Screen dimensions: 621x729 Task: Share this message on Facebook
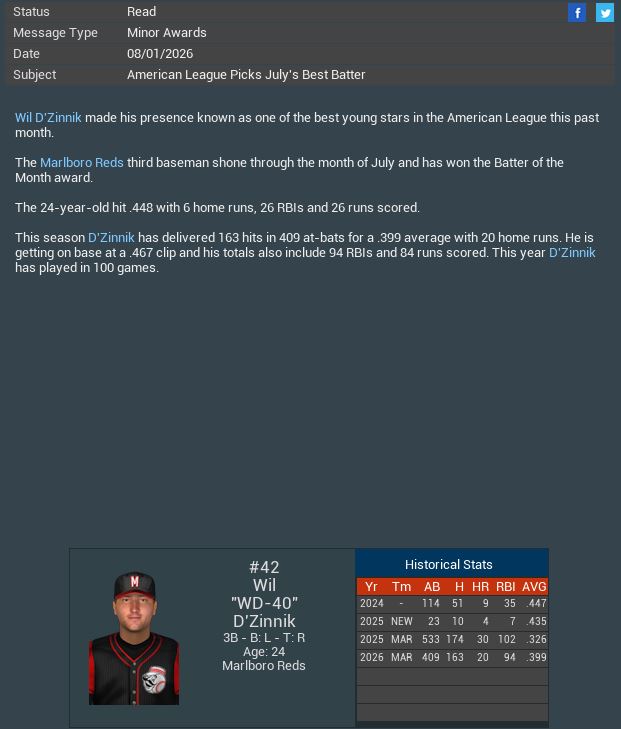point(577,12)
